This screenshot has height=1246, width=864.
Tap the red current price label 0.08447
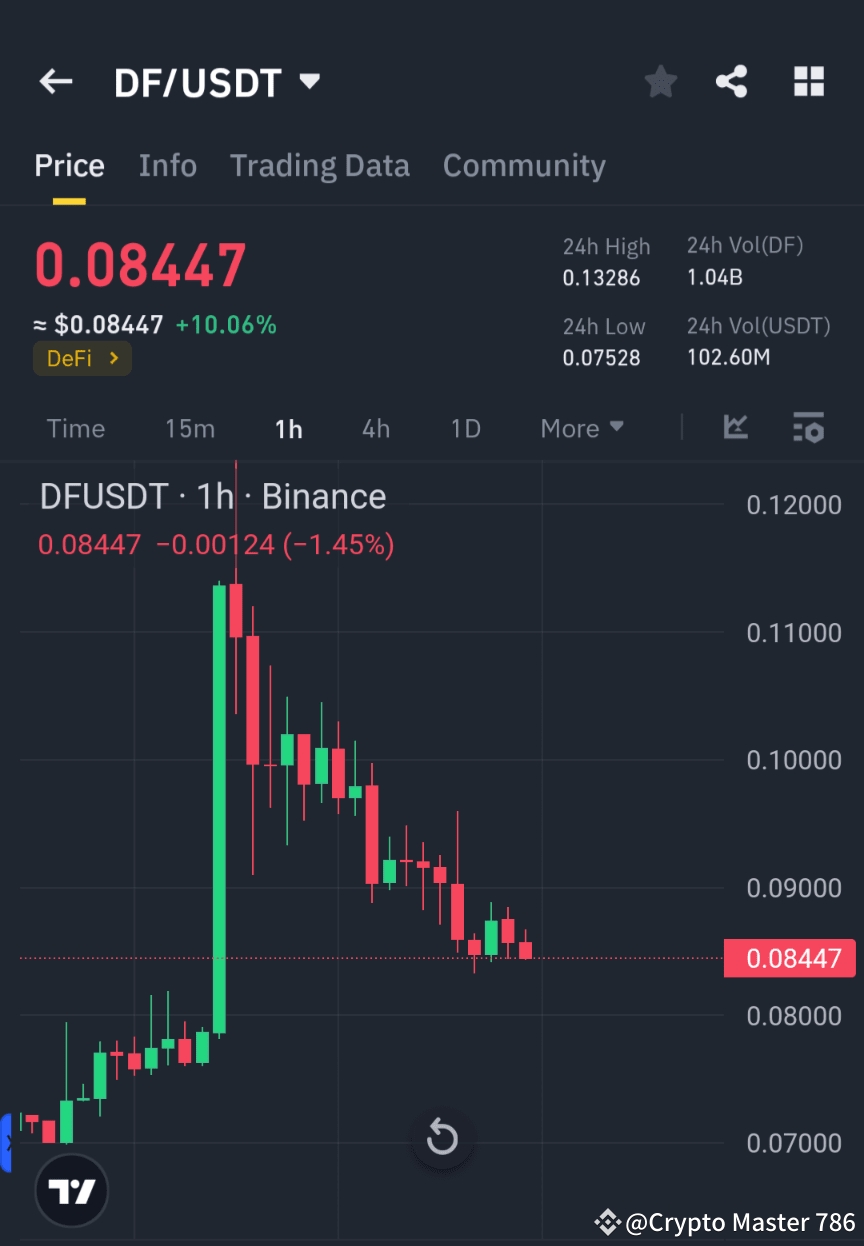[x=789, y=958]
